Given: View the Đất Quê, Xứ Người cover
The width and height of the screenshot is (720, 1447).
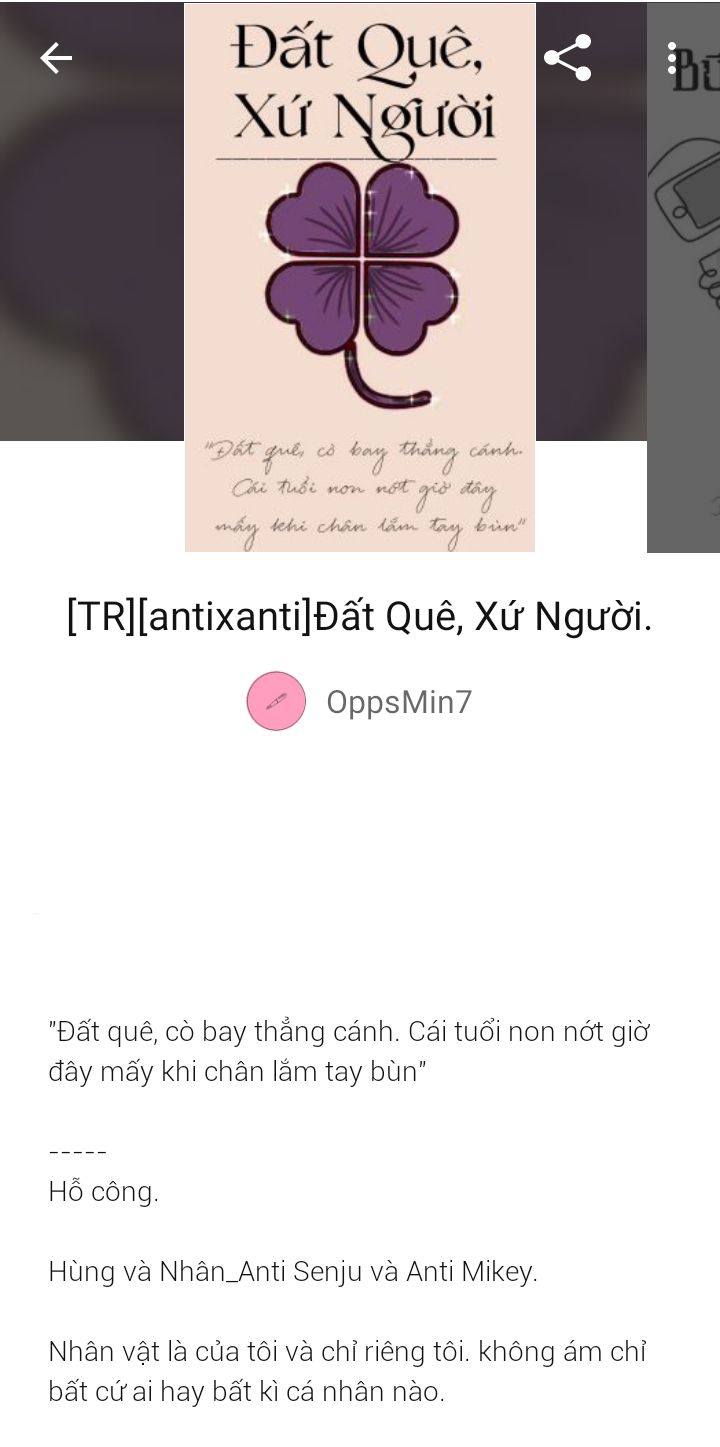Looking at the screenshot, I should click(x=360, y=277).
